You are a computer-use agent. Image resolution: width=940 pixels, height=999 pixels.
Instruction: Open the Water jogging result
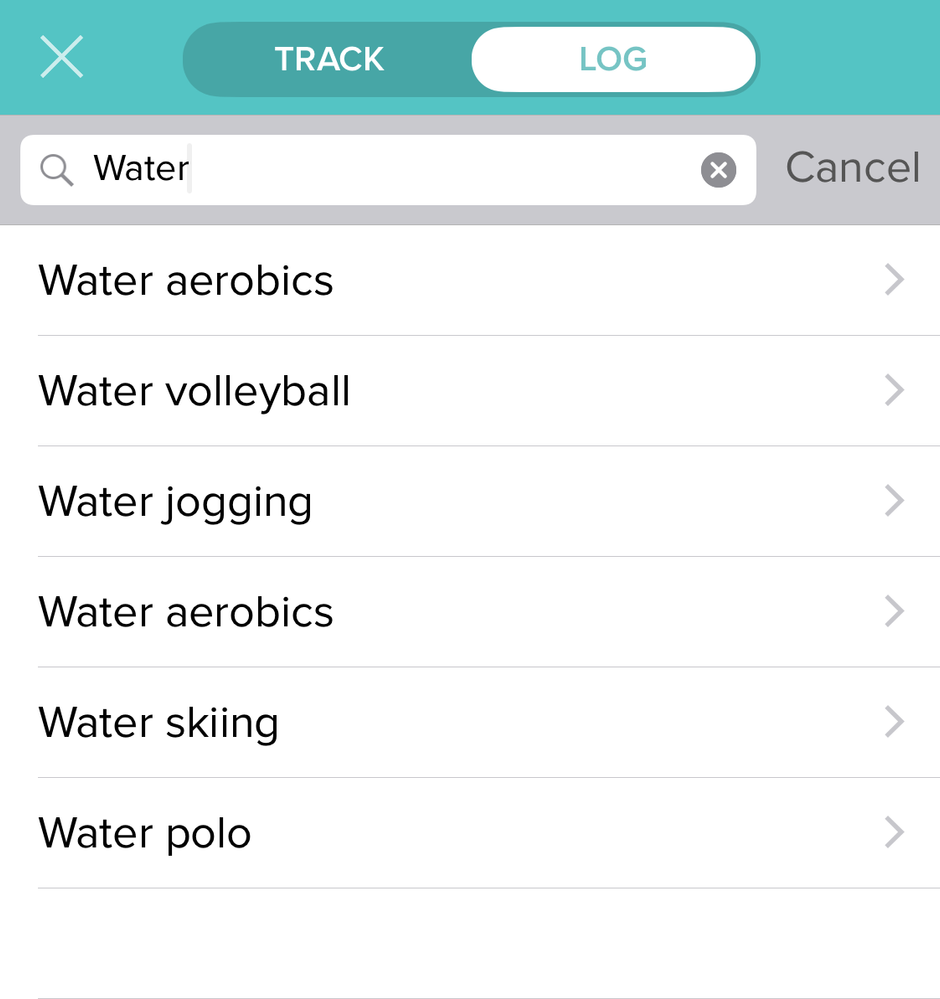(x=470, y=501)
